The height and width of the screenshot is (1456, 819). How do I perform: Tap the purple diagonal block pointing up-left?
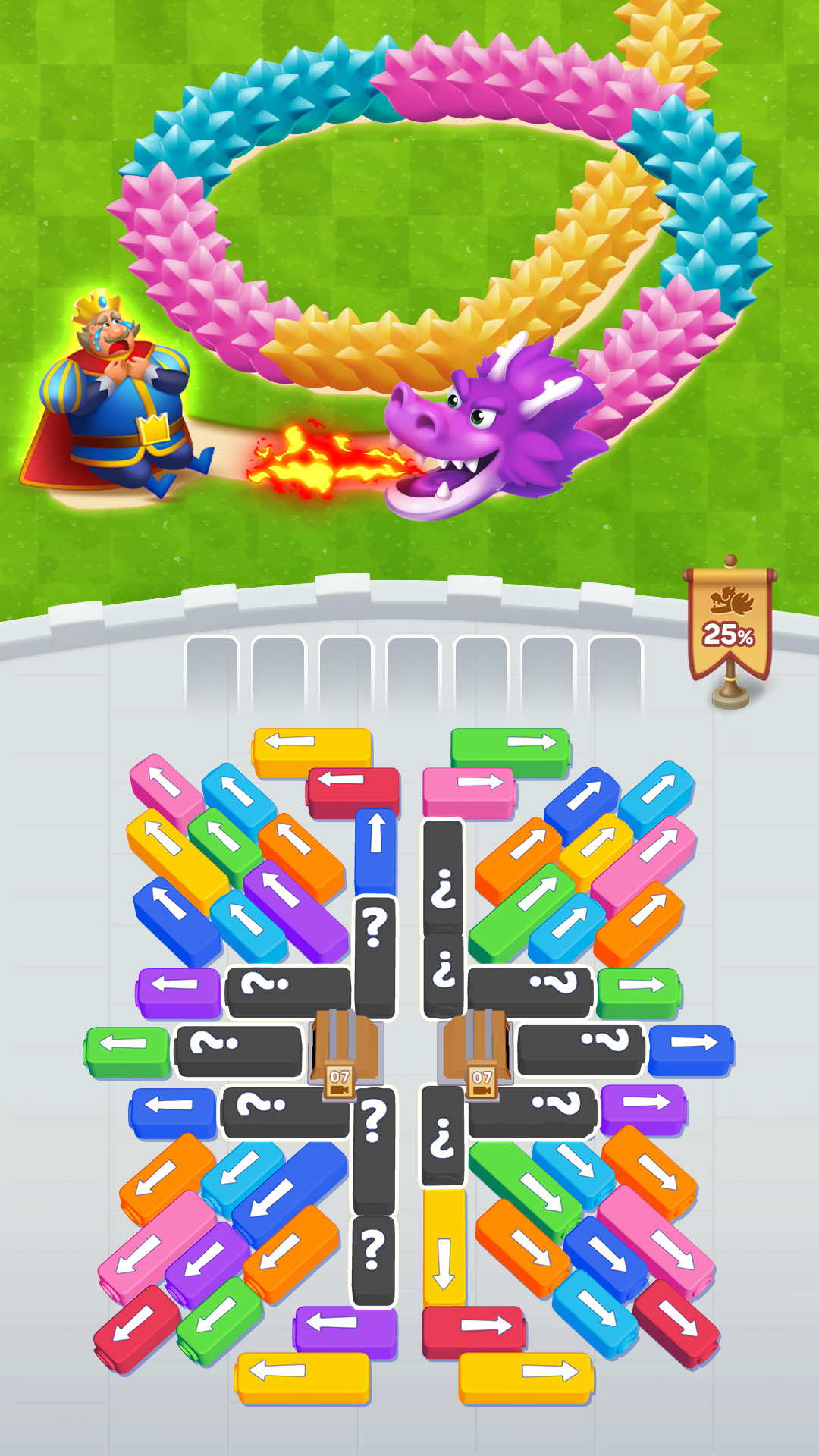click(294, 908)
